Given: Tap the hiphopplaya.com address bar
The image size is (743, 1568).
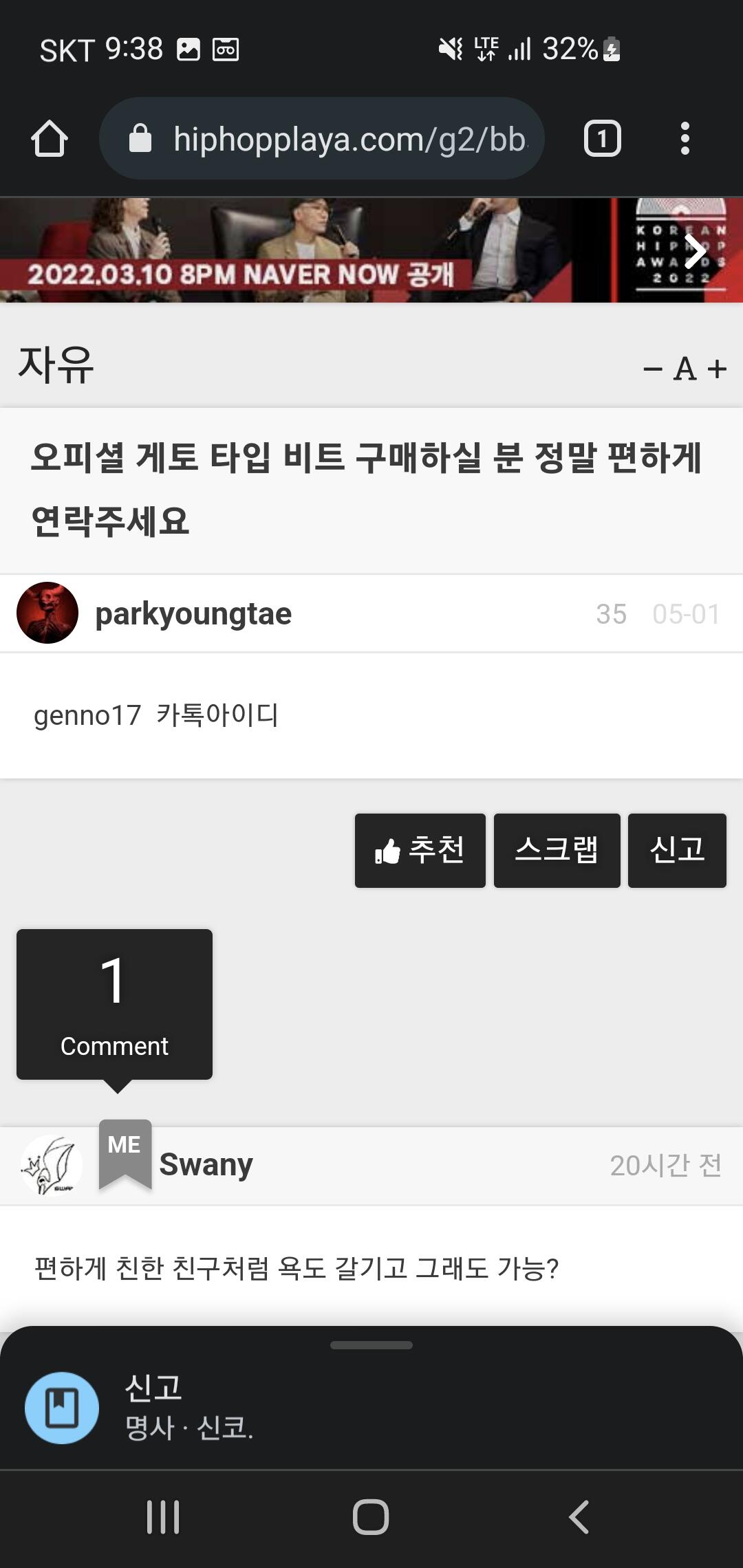Looking at the screenshot, I should [322, 139].
